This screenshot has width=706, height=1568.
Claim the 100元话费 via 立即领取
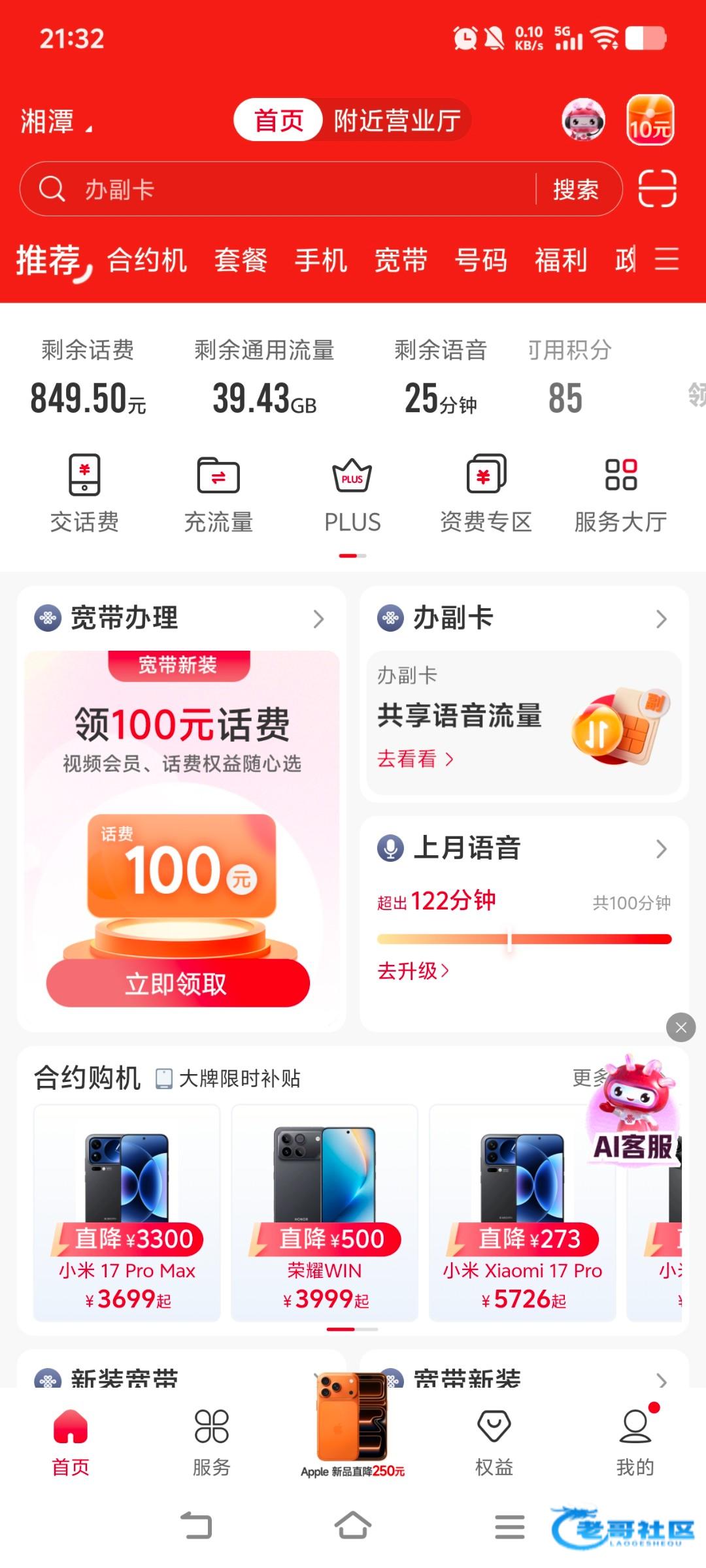[177, 983]
